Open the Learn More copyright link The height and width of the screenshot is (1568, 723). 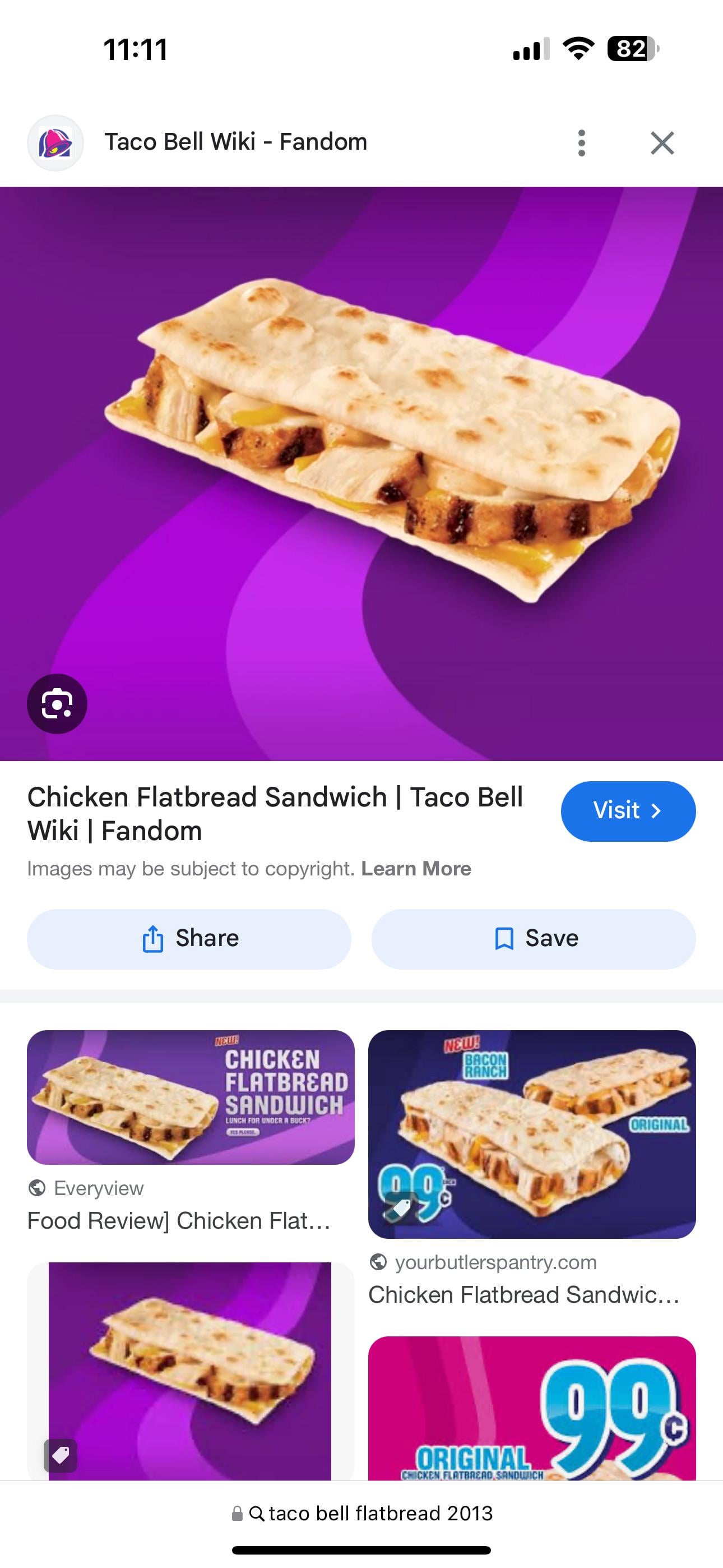pos(416,869)
